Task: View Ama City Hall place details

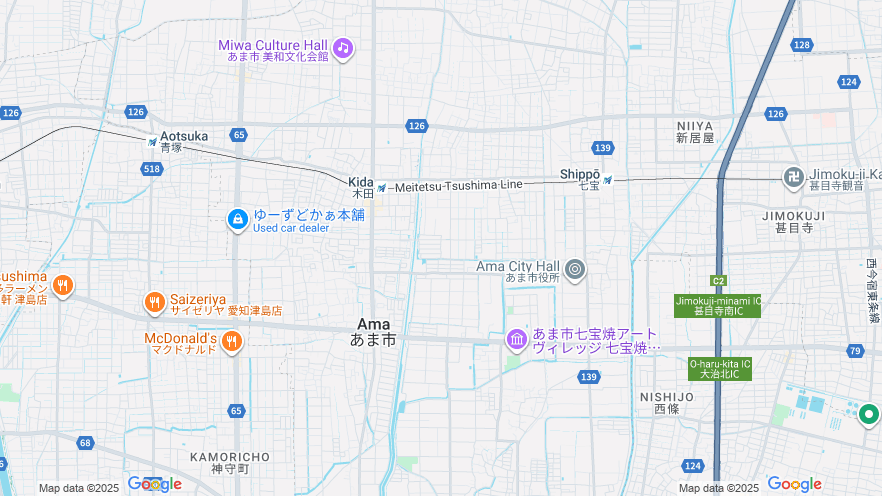Action: click(575, 269)
